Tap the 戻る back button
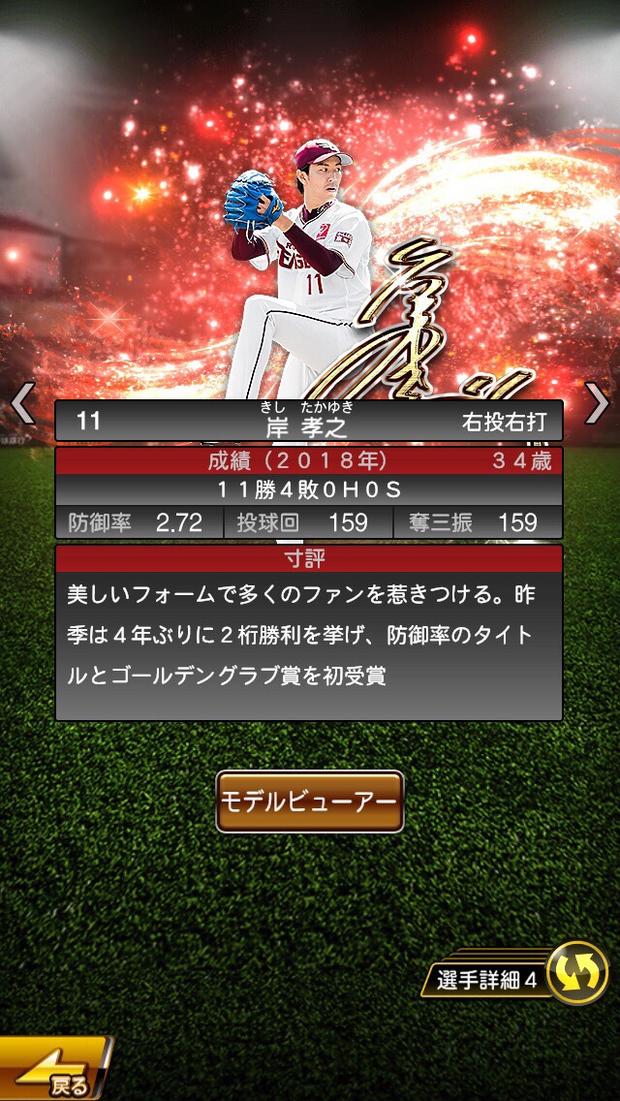Viewport: 620px width, 1101px height. click(55, 1071)
